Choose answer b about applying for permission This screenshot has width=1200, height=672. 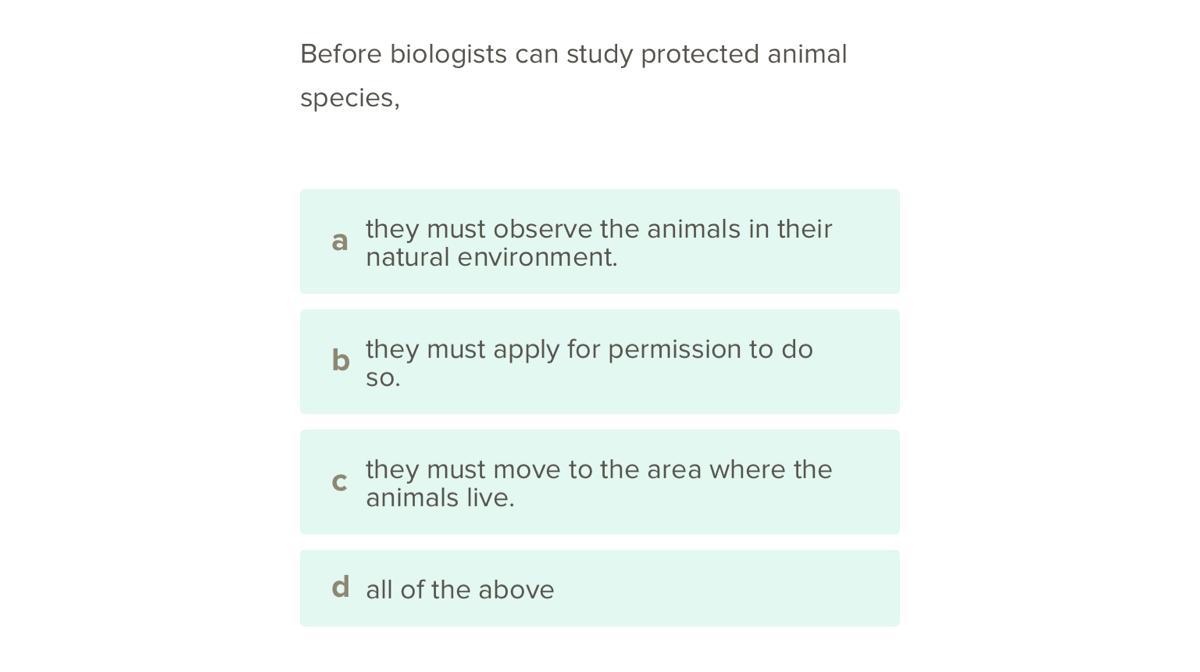tap(600, 361)
